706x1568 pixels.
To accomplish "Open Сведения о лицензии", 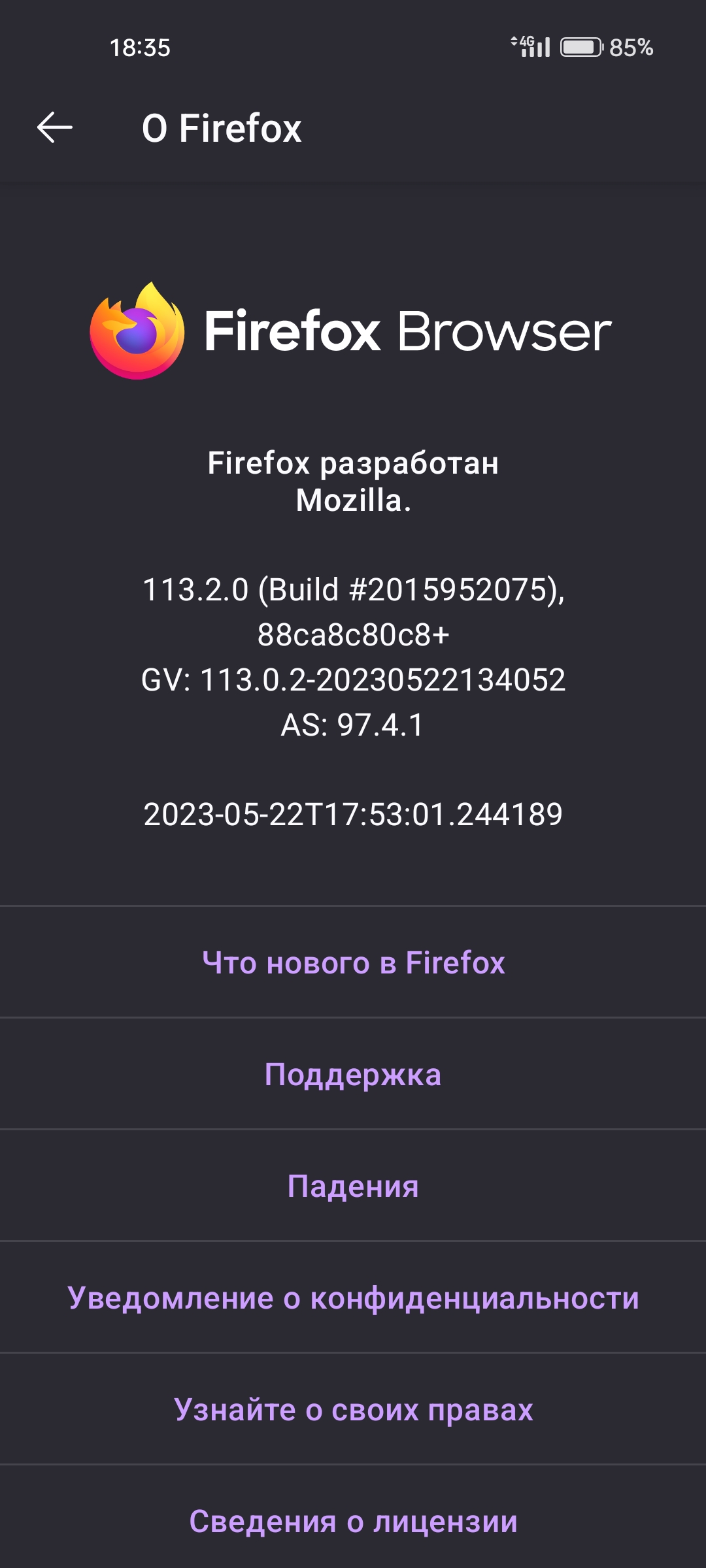I will pos(353,1522).
